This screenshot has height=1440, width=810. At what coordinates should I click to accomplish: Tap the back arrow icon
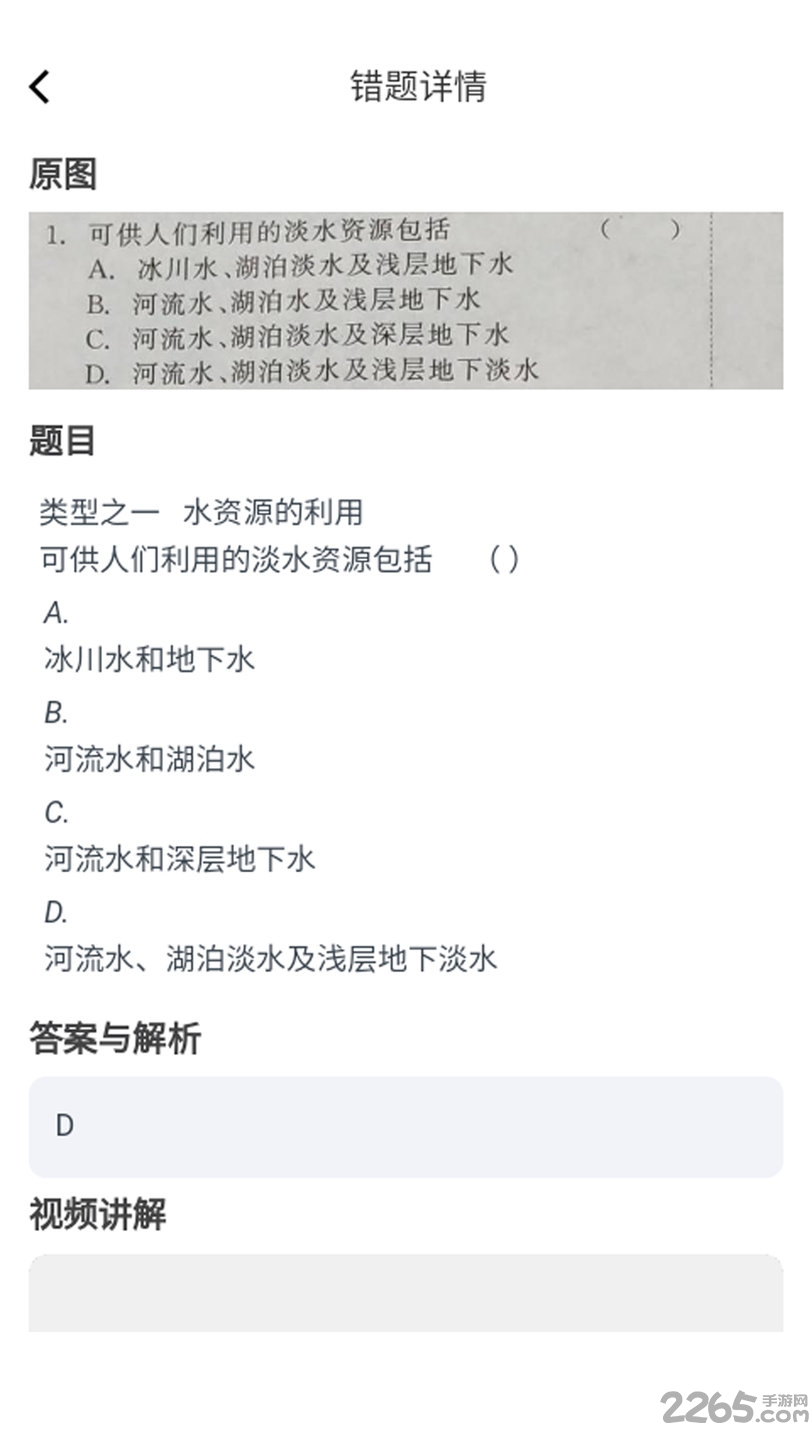[38, 87]
